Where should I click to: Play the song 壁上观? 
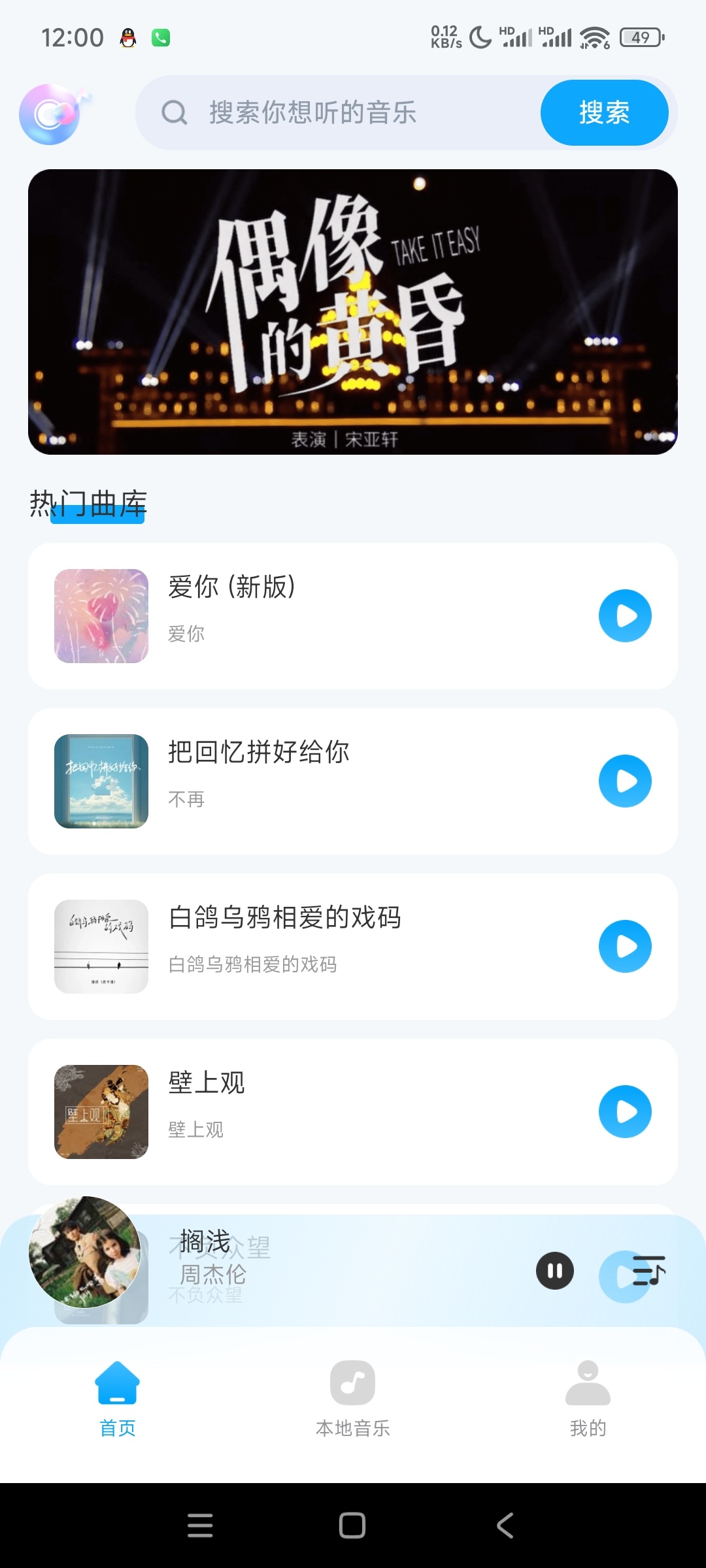(625, 1112)
